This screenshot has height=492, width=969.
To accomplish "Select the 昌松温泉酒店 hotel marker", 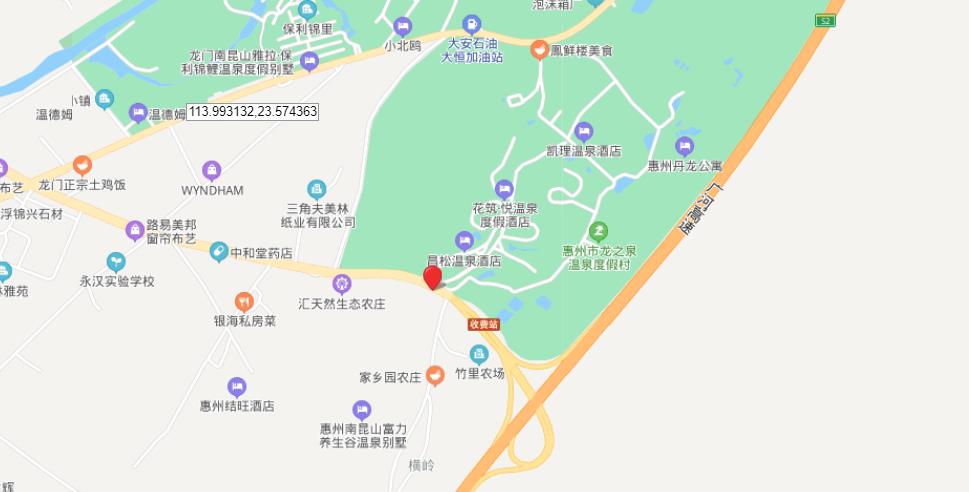I will coord(464,241).
